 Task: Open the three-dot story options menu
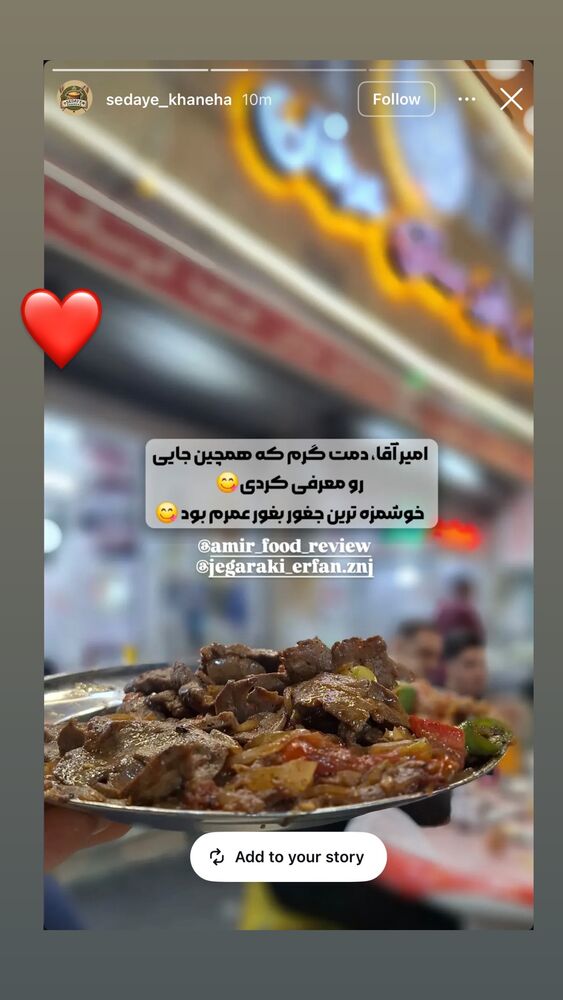467,99
